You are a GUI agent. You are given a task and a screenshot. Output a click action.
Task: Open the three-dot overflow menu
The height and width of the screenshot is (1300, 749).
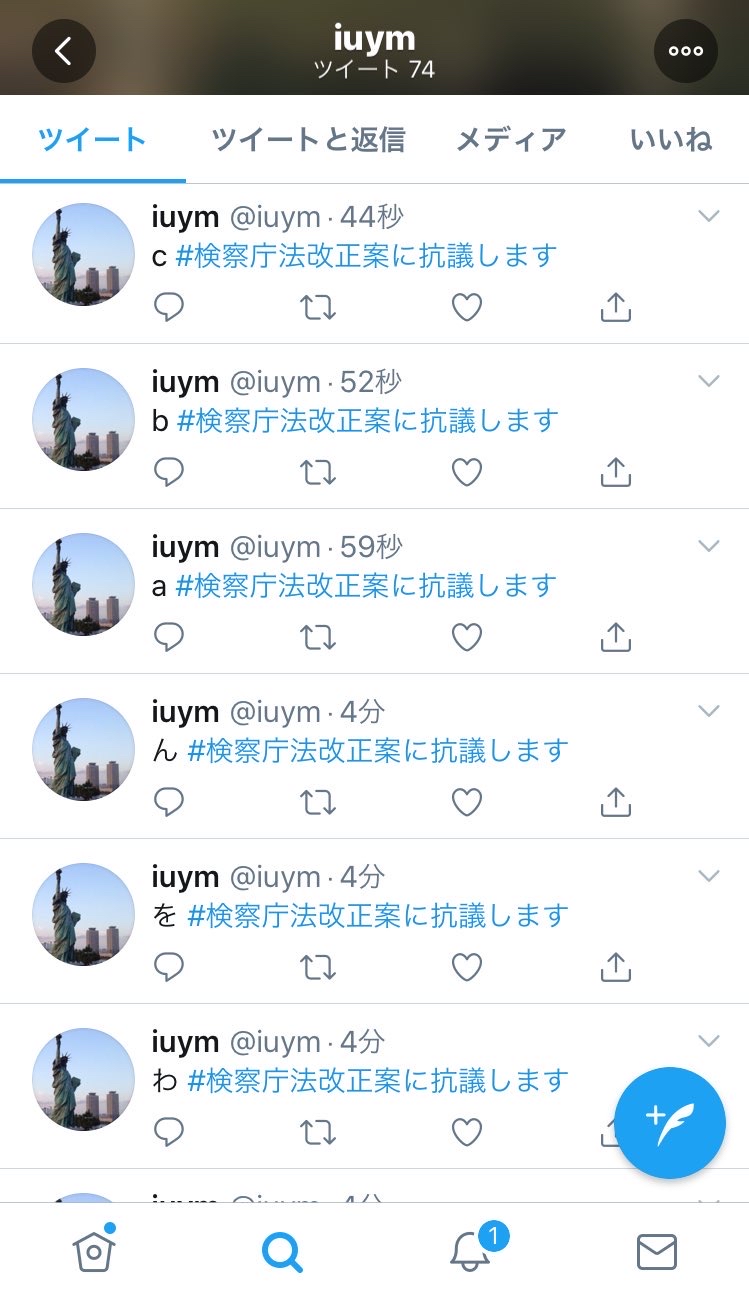click(x=685, y=50)
